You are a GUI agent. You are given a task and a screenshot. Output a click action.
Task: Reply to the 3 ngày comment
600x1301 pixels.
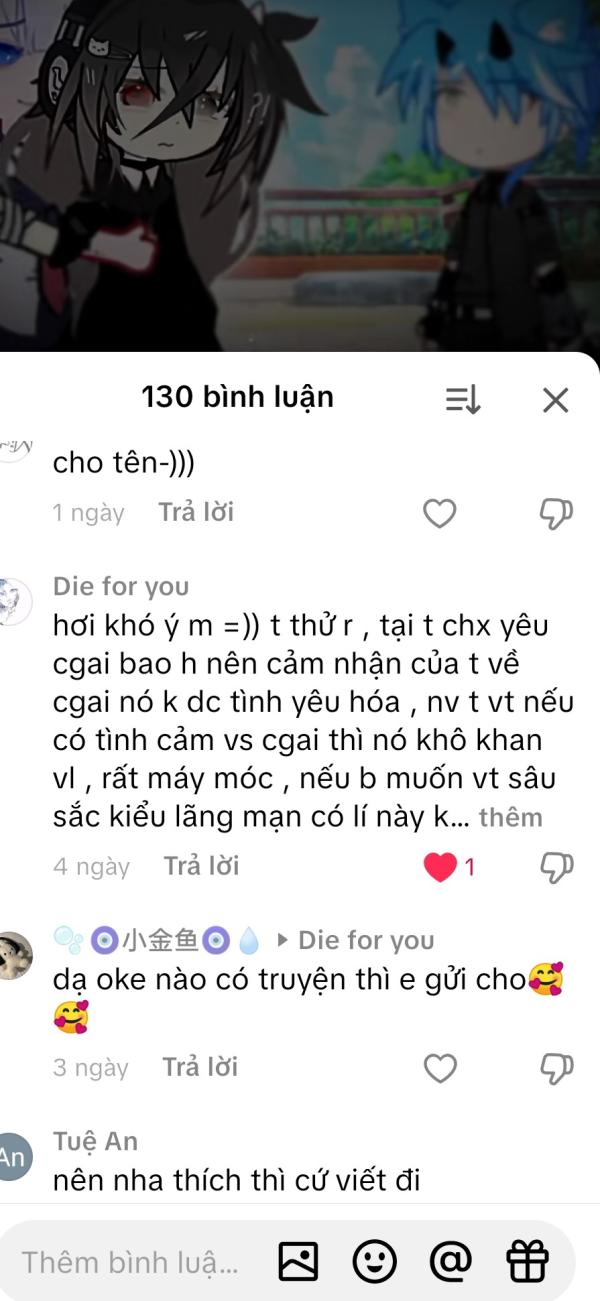pyautogui.click(x=200, y=1066)
